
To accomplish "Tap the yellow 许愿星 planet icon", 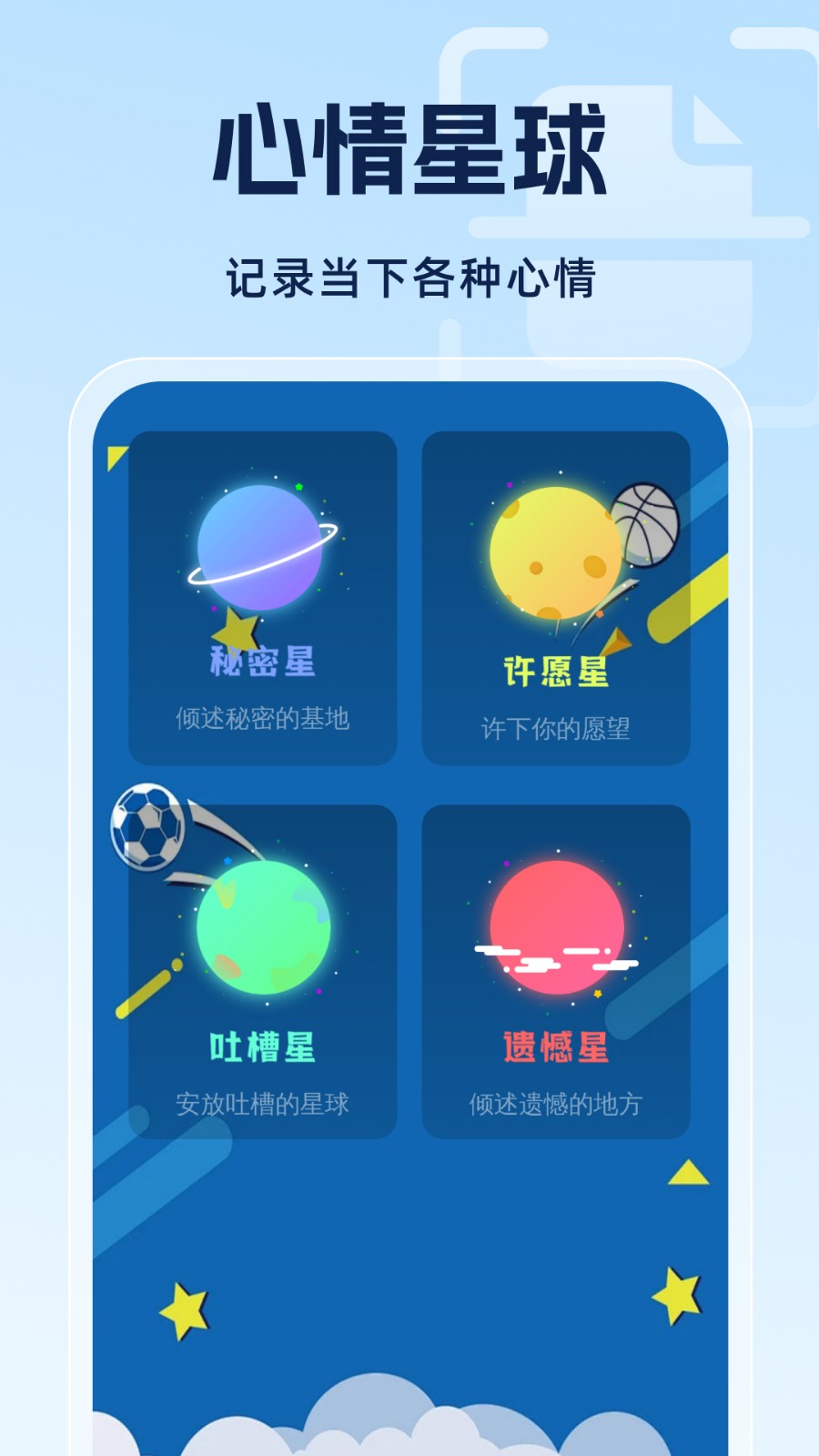I will [553, 551].
